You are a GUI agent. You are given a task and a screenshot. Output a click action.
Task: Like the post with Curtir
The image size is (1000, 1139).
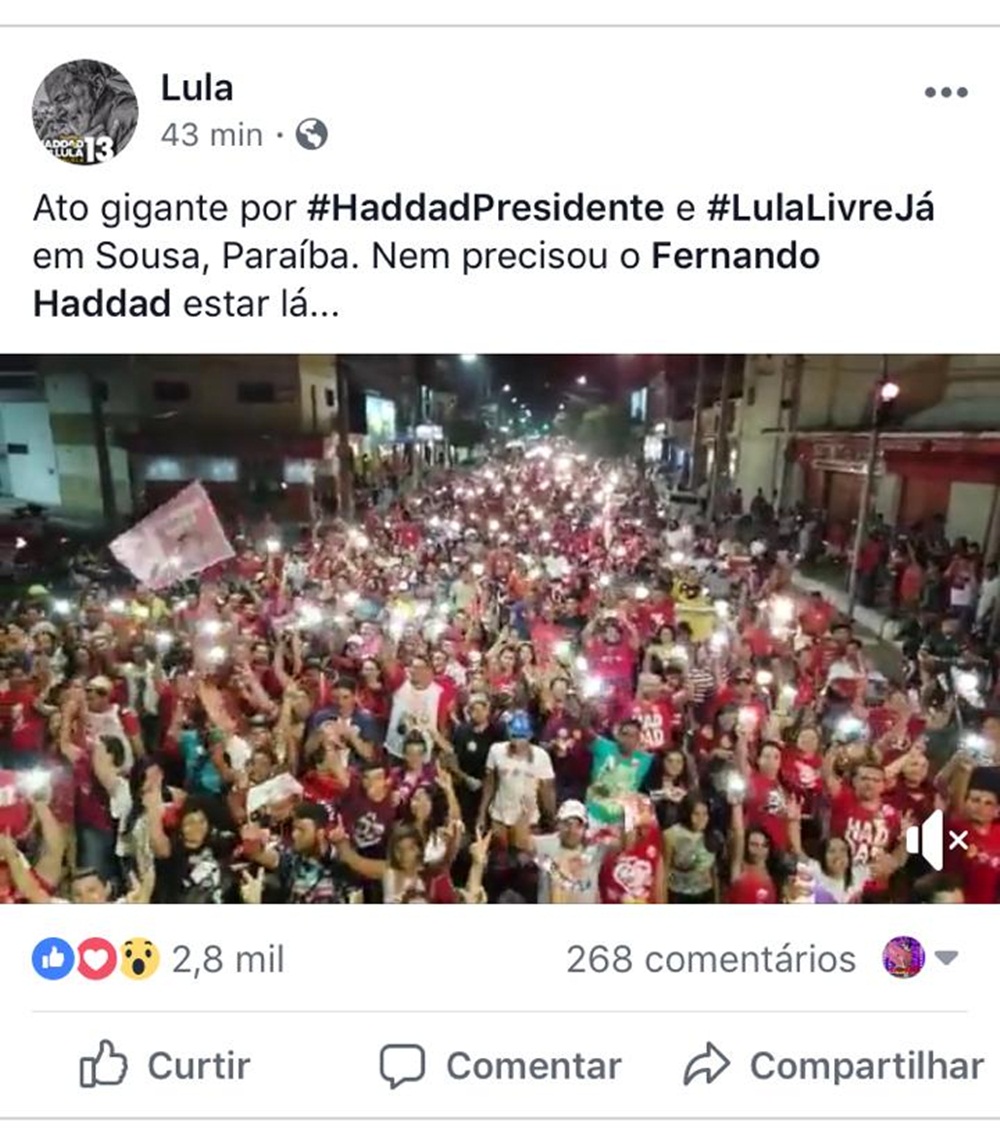165,1065
